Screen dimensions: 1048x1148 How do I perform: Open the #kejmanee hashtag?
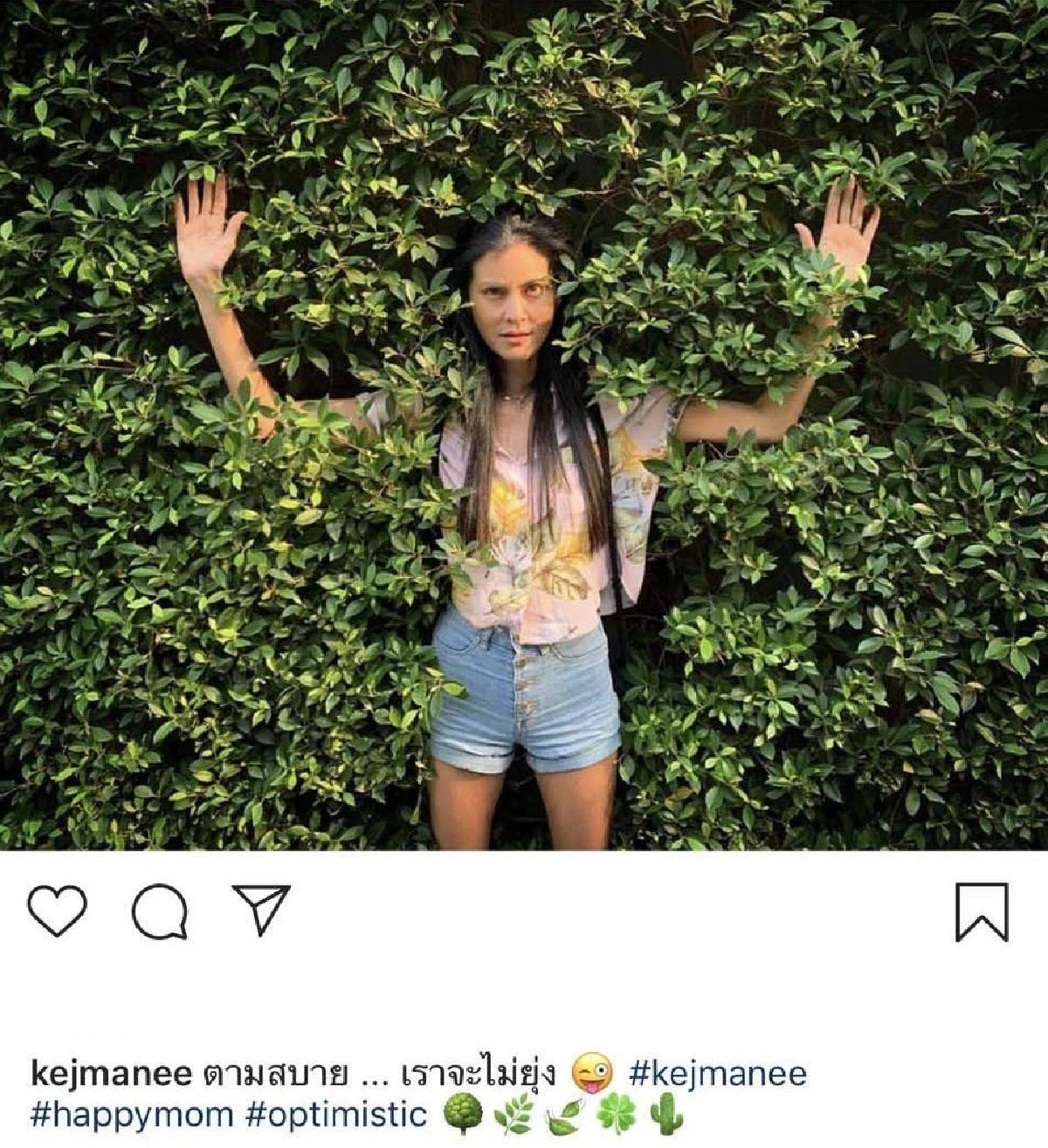tap(717, 1073)
